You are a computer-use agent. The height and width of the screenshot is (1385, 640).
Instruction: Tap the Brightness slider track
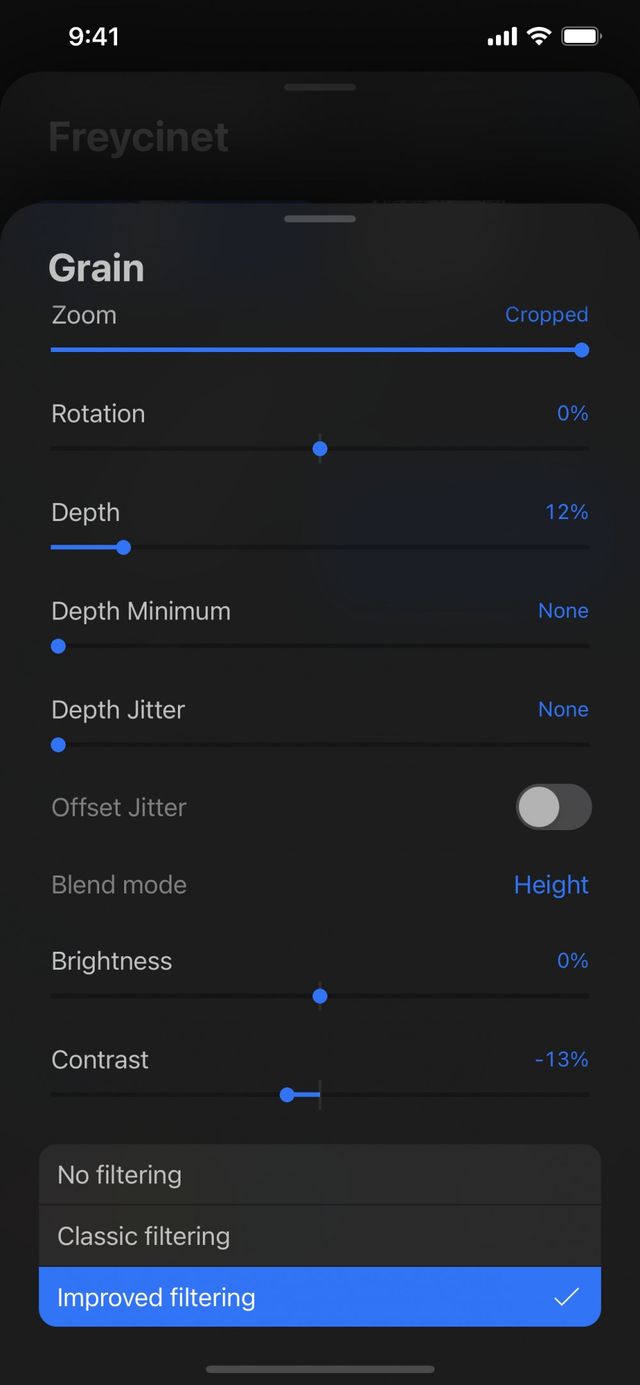click(x=320, y=996)
